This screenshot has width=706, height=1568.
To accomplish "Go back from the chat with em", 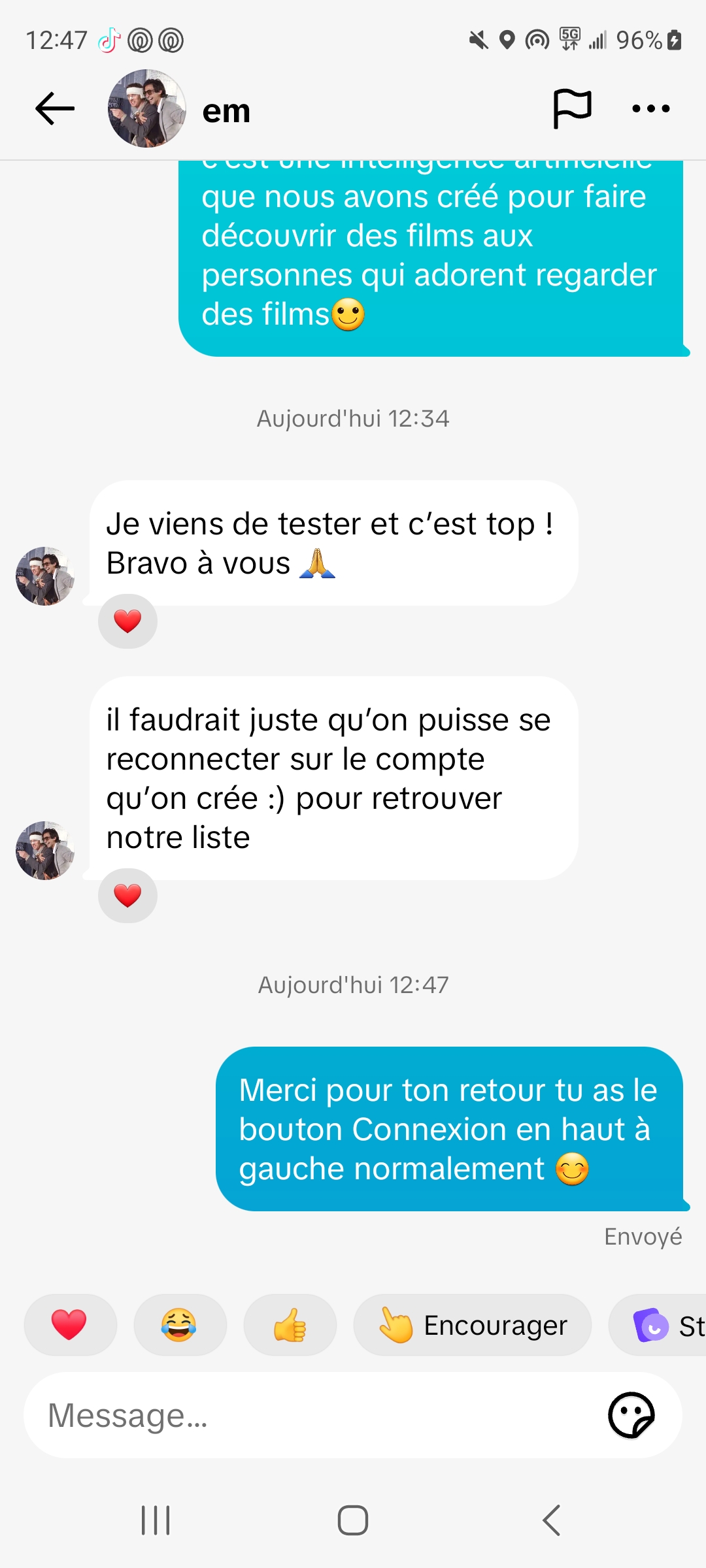I will (x=55, y=108).
